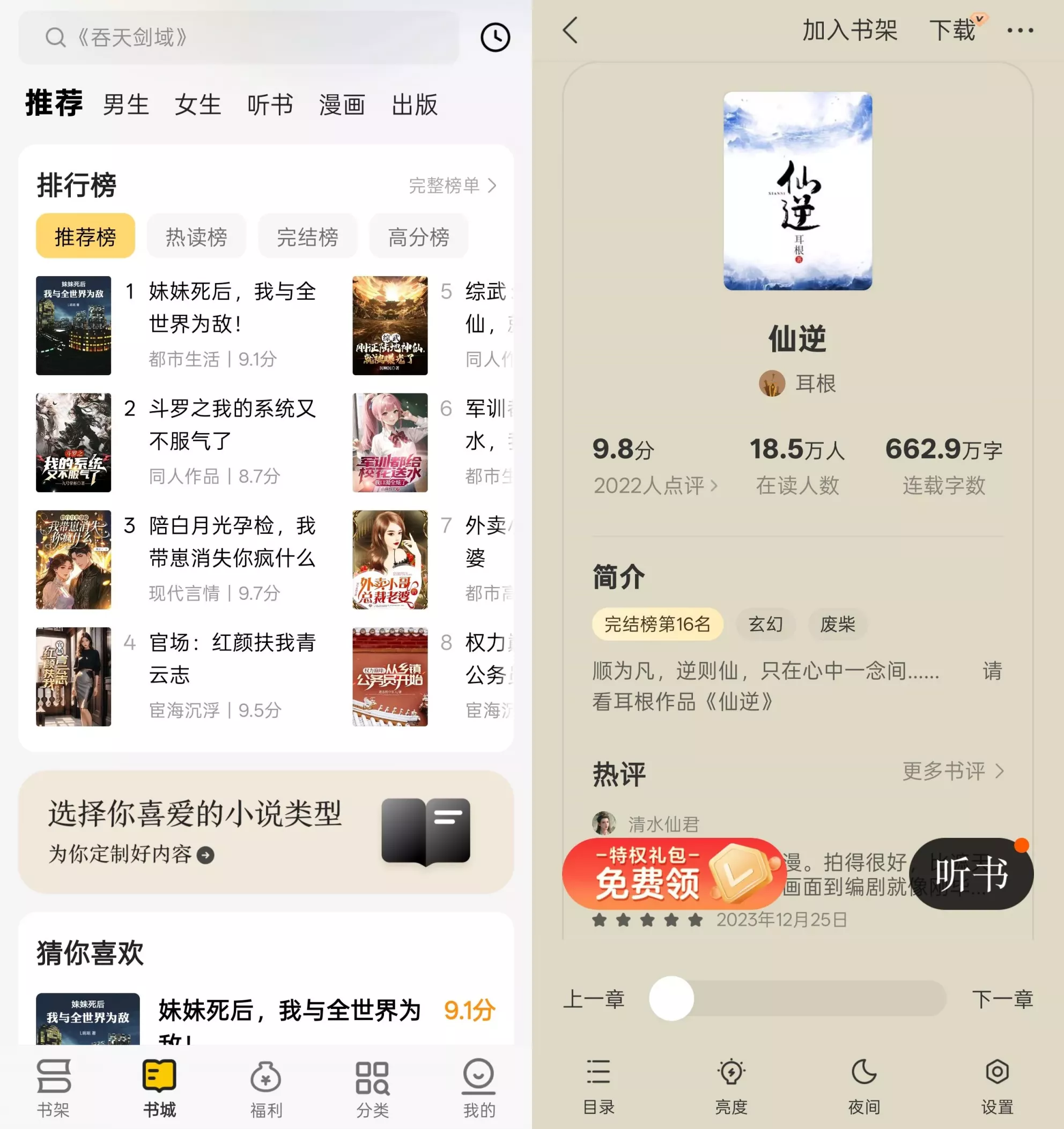Open the search box showing 《吞天剑域》
Image resolution: width=1064 pixels, height=1129 pixels.
239,38
